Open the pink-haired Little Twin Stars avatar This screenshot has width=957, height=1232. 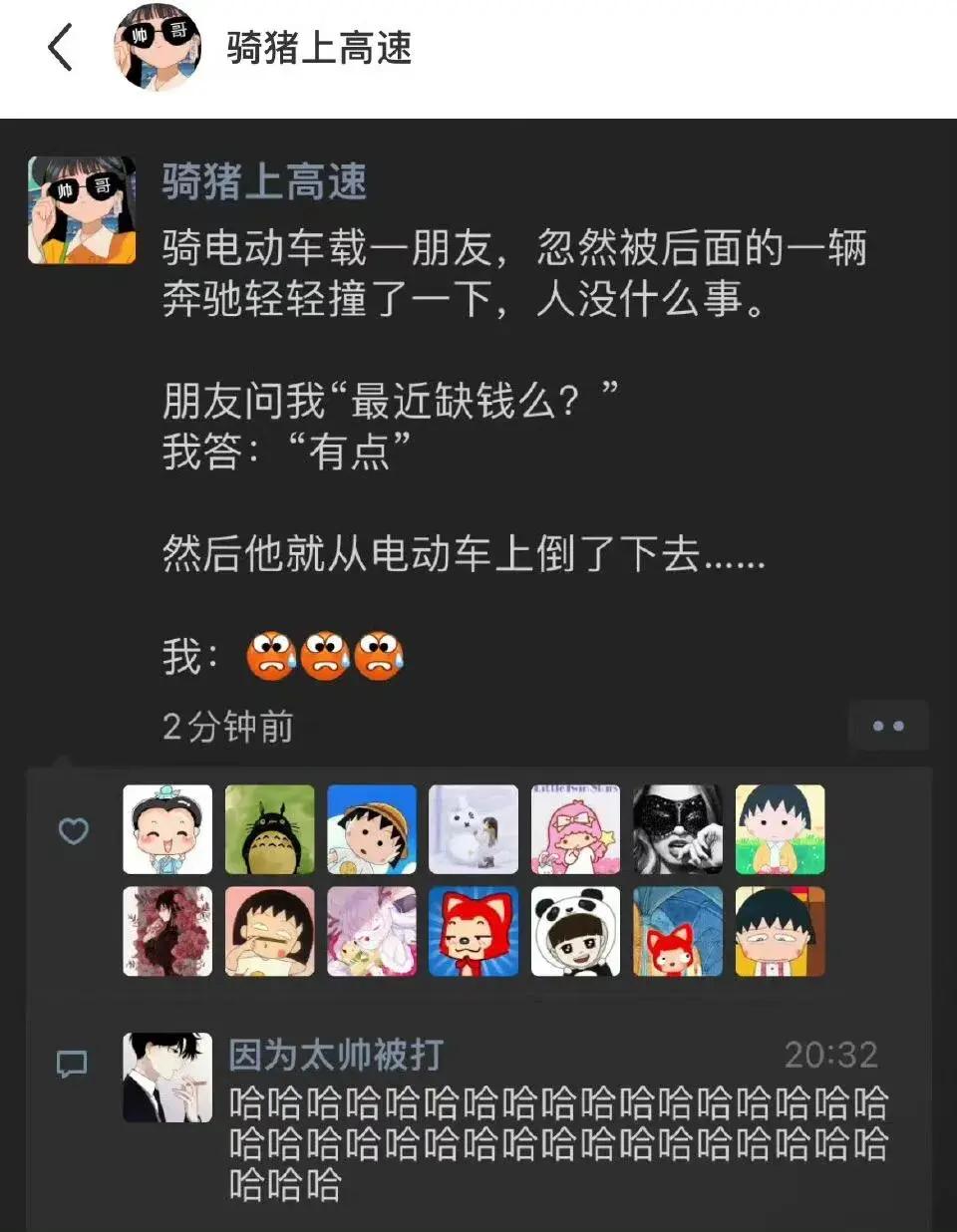(575, 829)
